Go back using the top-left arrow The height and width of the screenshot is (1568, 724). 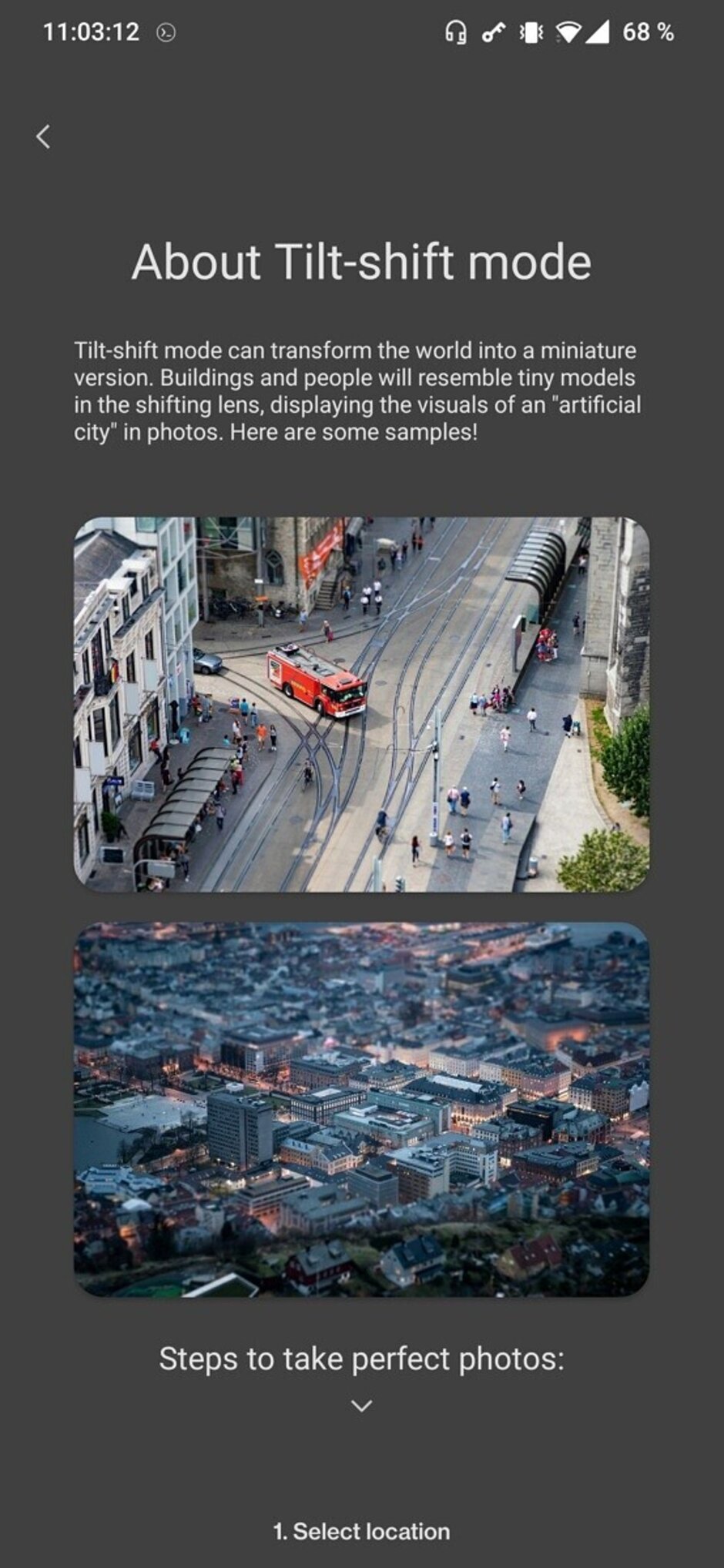(x=43, y=136)
